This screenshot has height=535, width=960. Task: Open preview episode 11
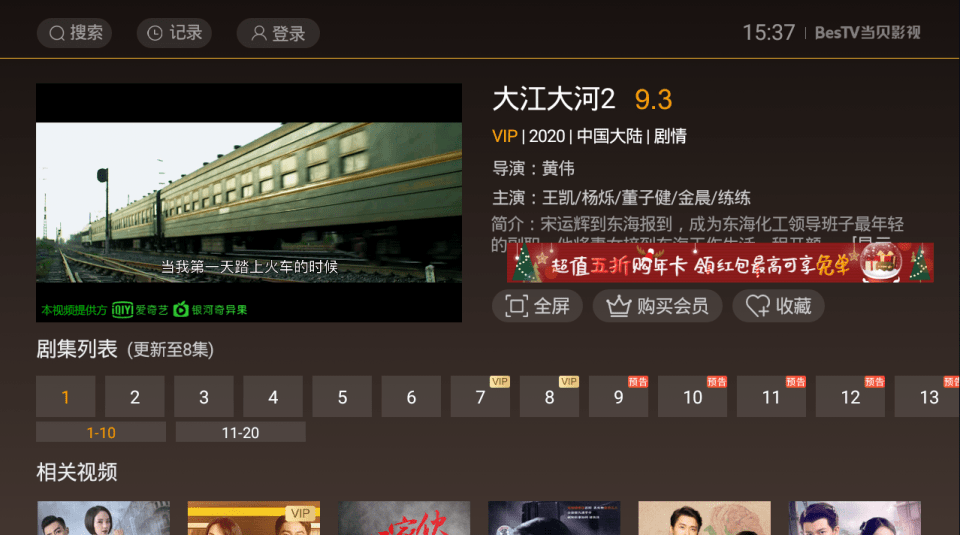coord(771,397)
